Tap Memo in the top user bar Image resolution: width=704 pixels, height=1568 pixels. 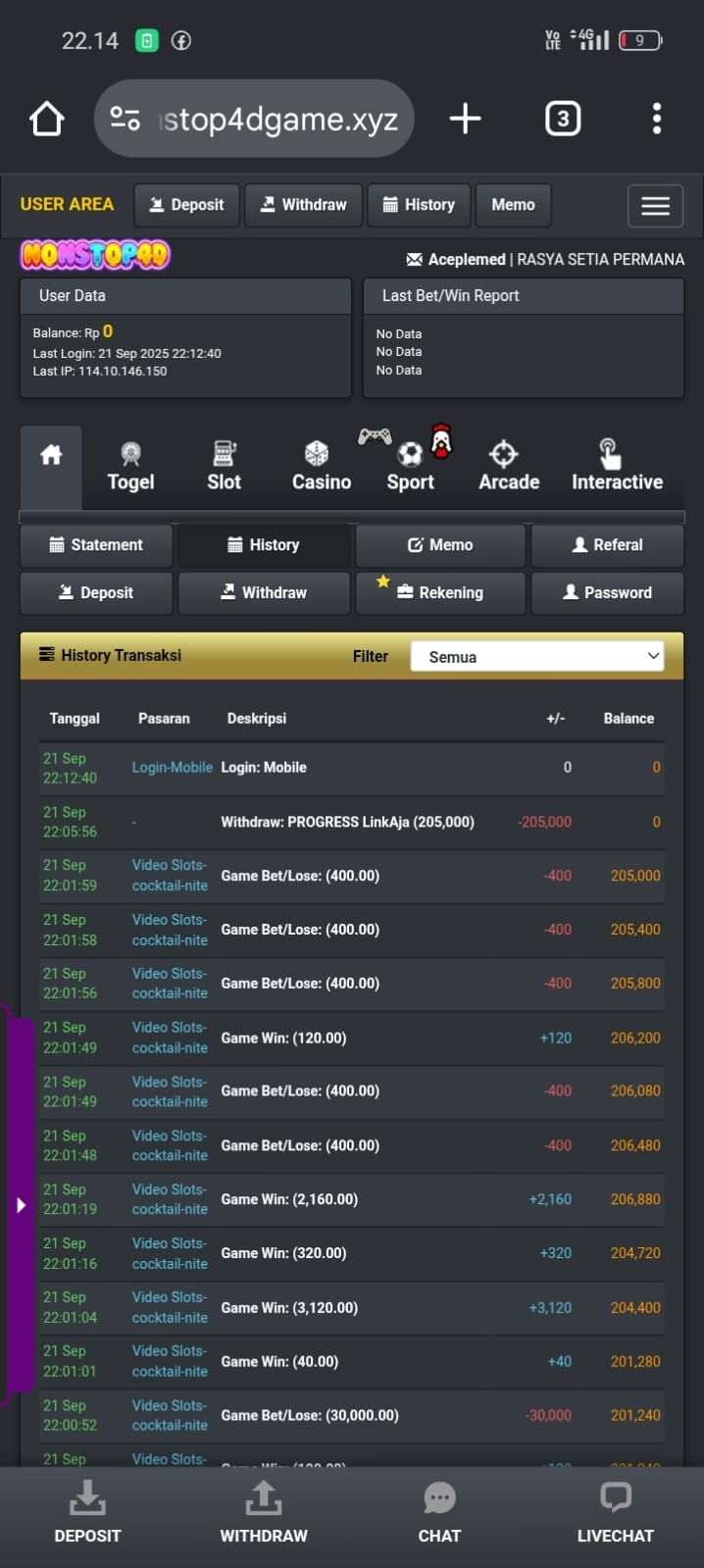[x=513, y=205]
